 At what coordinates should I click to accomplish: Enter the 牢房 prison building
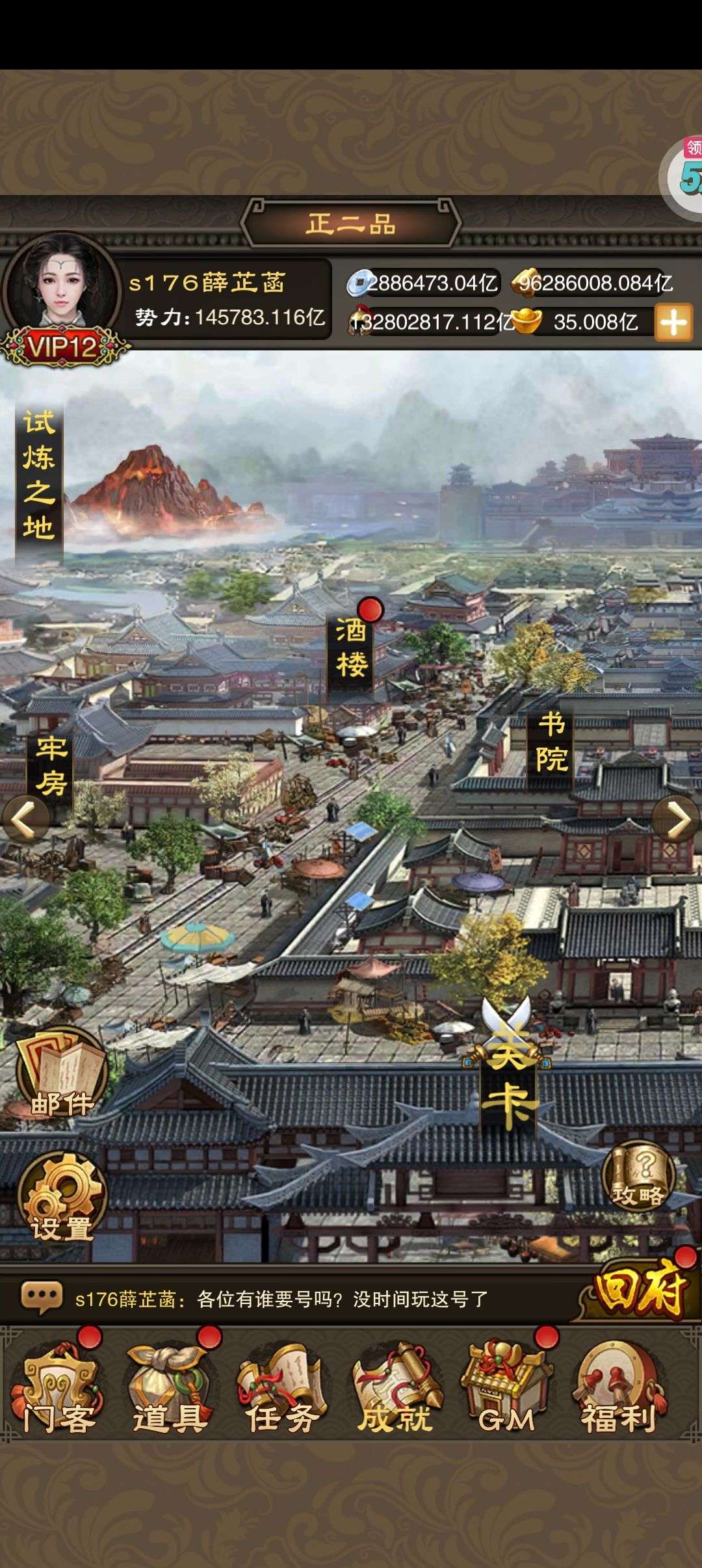tap(51, 766)
